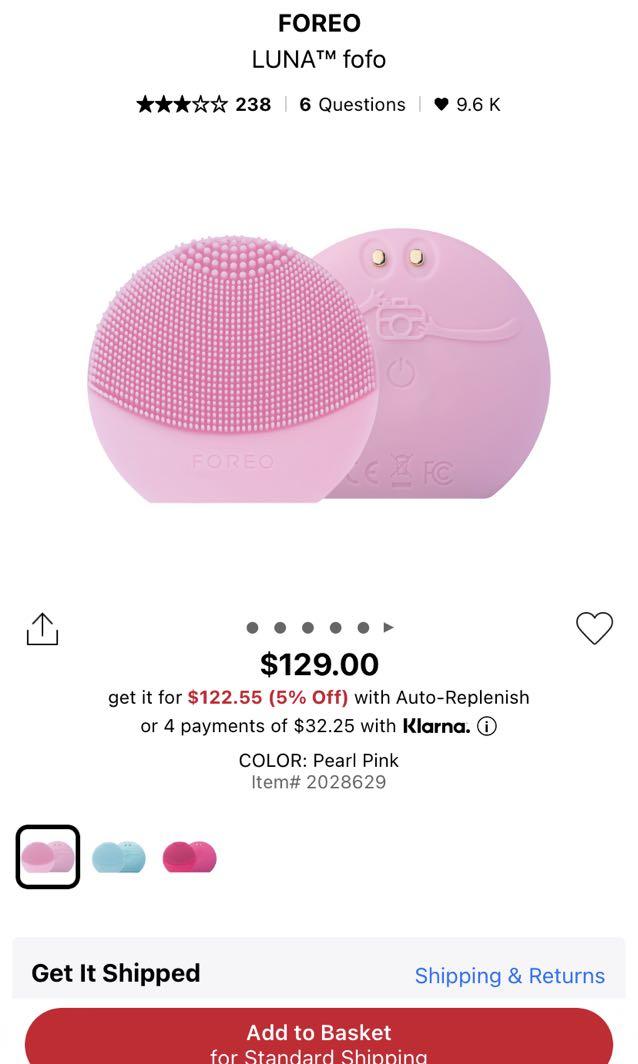
Task: Add LUNA fofo to loves
Action: 594,628
